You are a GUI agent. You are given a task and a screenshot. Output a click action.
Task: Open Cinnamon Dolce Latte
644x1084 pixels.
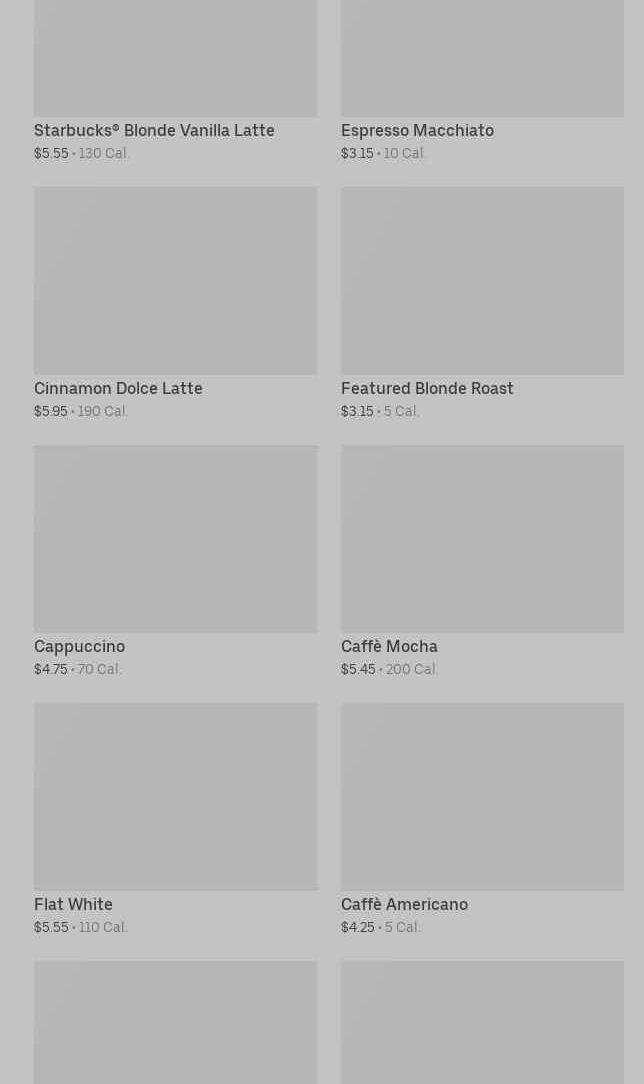coord(176,303)
